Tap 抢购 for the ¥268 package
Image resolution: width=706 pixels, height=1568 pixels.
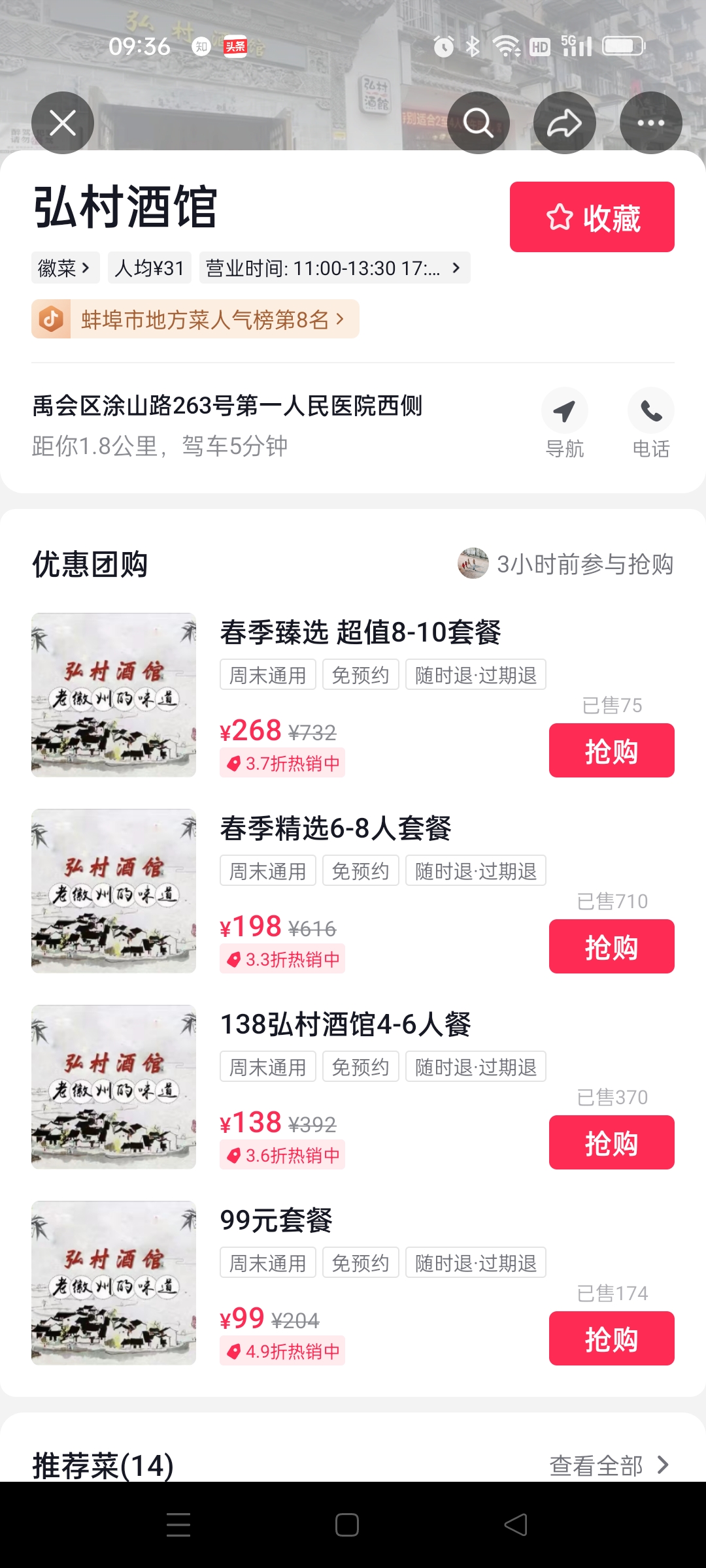[611, 751]
